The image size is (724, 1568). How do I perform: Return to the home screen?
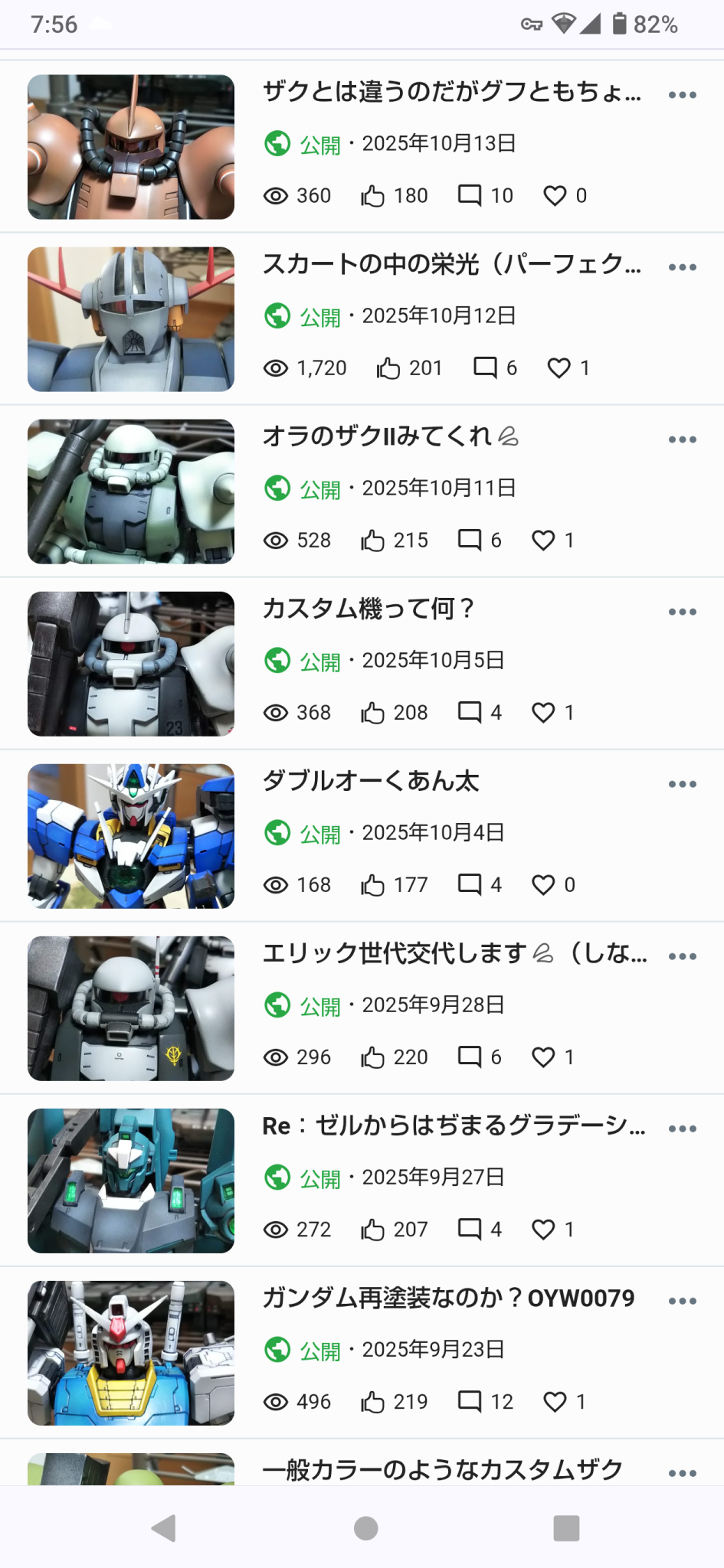click(x=365, y=1528)
